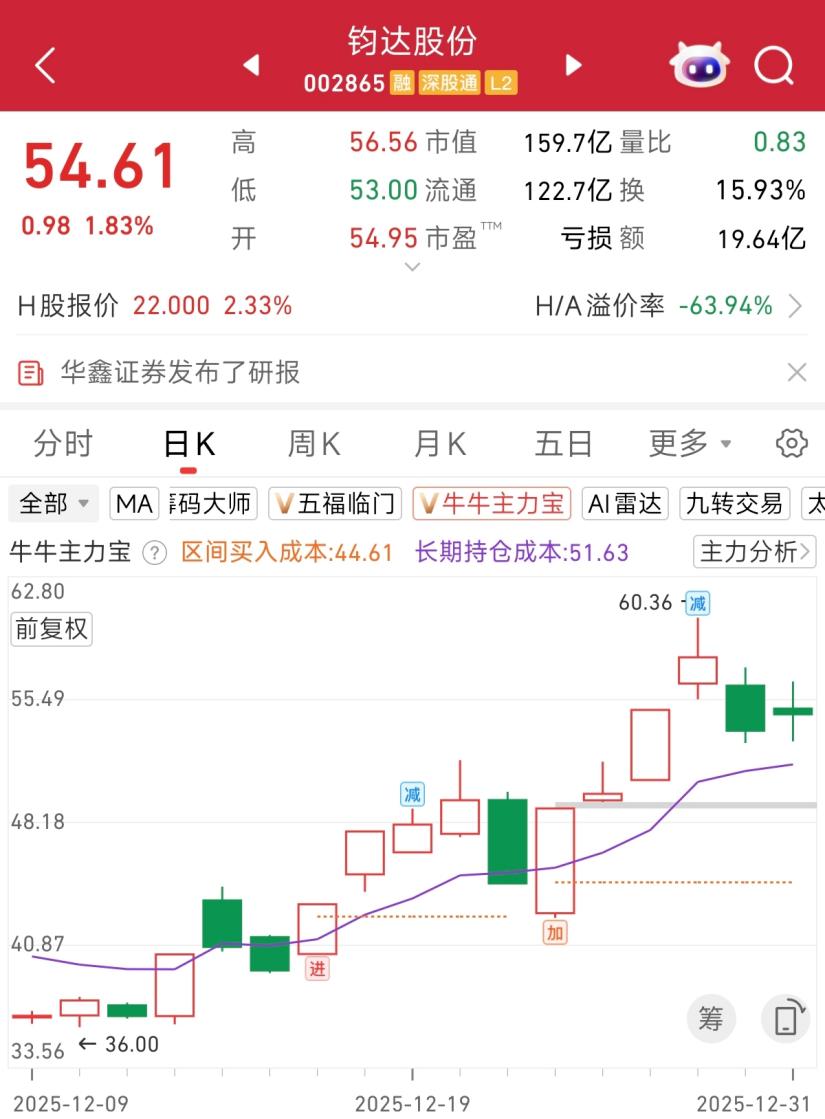This screenshot has height=1119, width=825.
Task: Change the 前复权 adjustment setting
Action: (x=51, y=630)
